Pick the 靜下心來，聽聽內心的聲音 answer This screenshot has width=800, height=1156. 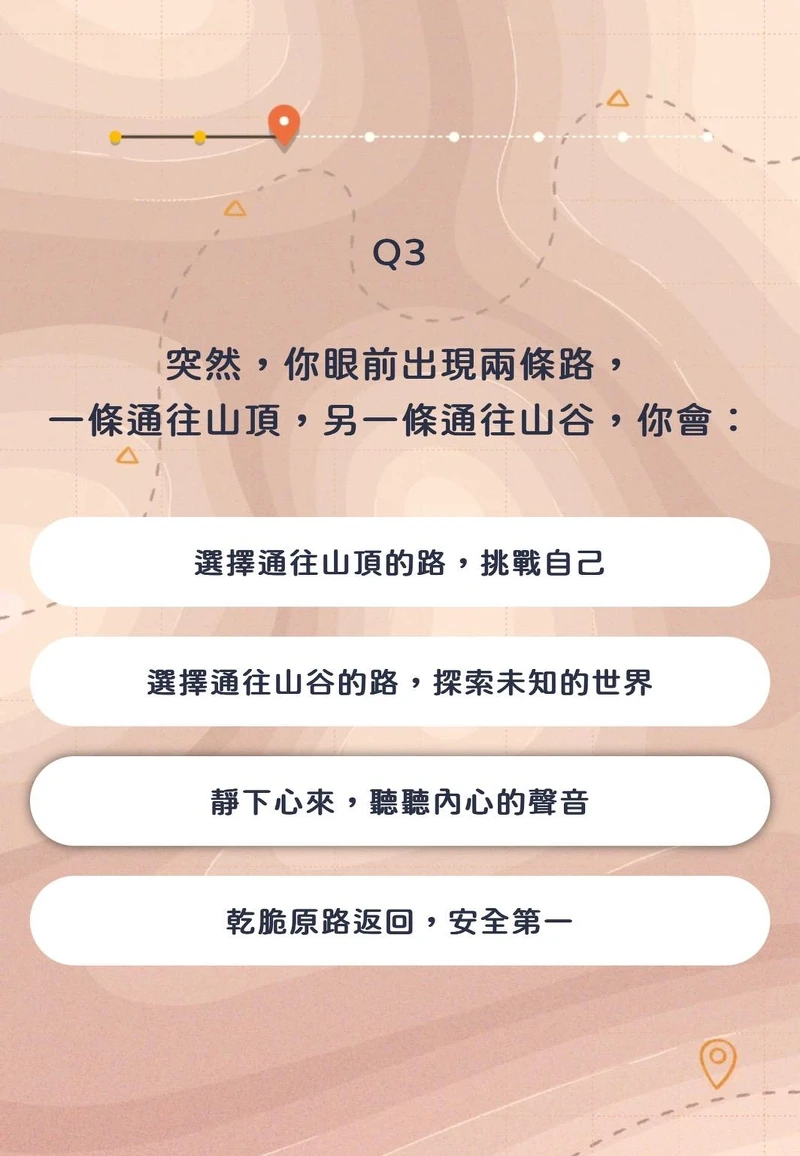click(x=400, y=802)
